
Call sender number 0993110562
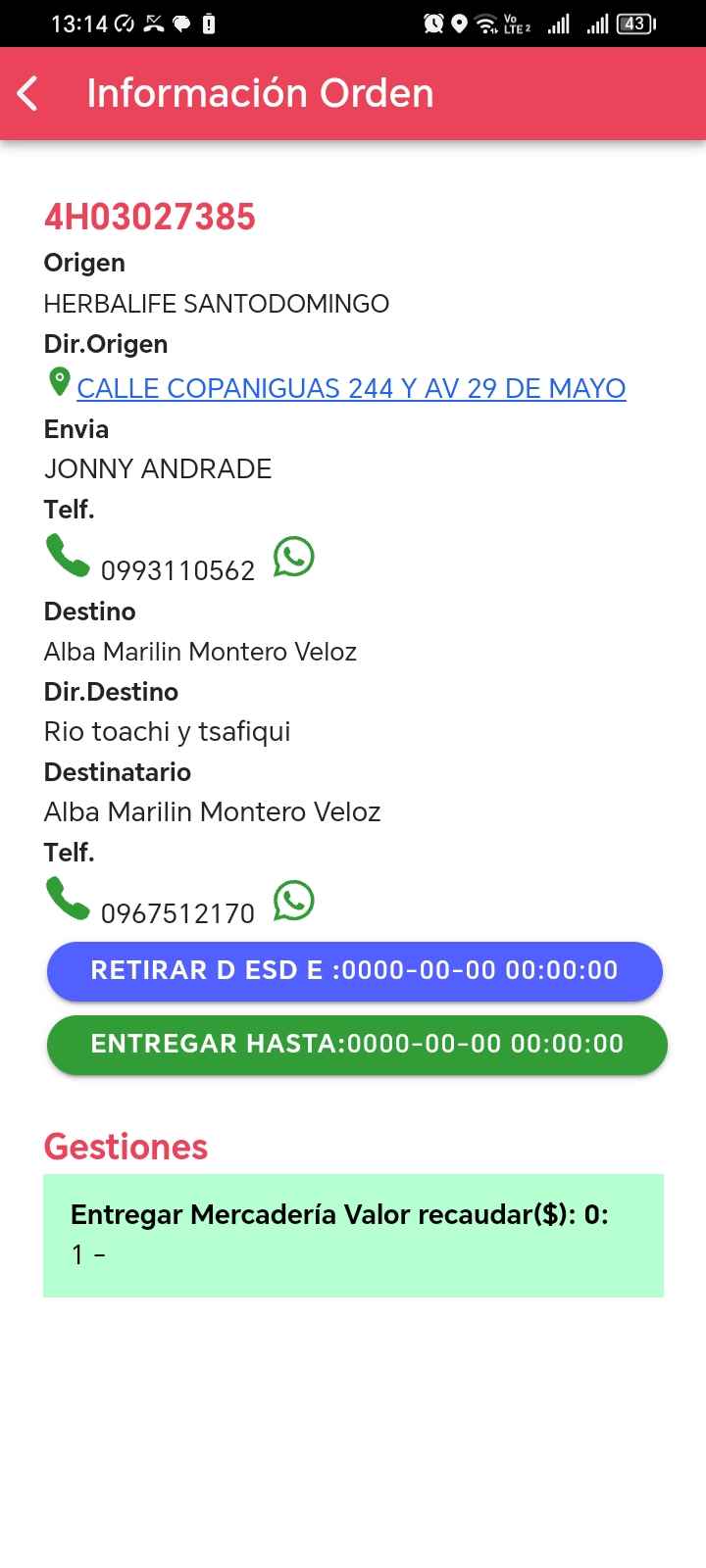click(68, 557)
